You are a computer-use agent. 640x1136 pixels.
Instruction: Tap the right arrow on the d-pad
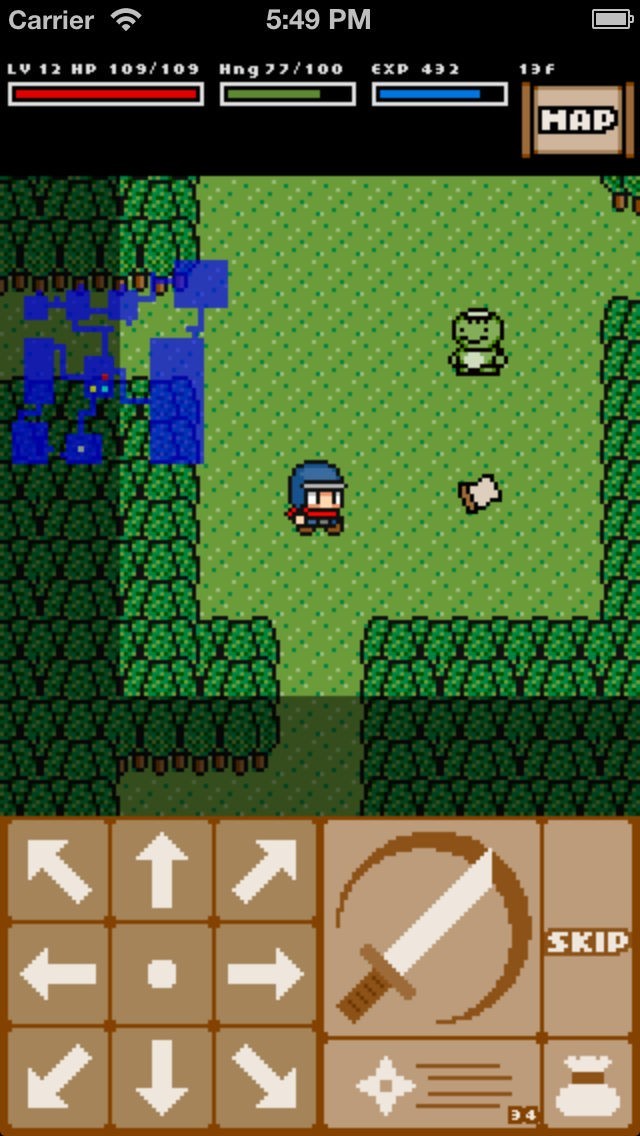click(x=265, y=973)
